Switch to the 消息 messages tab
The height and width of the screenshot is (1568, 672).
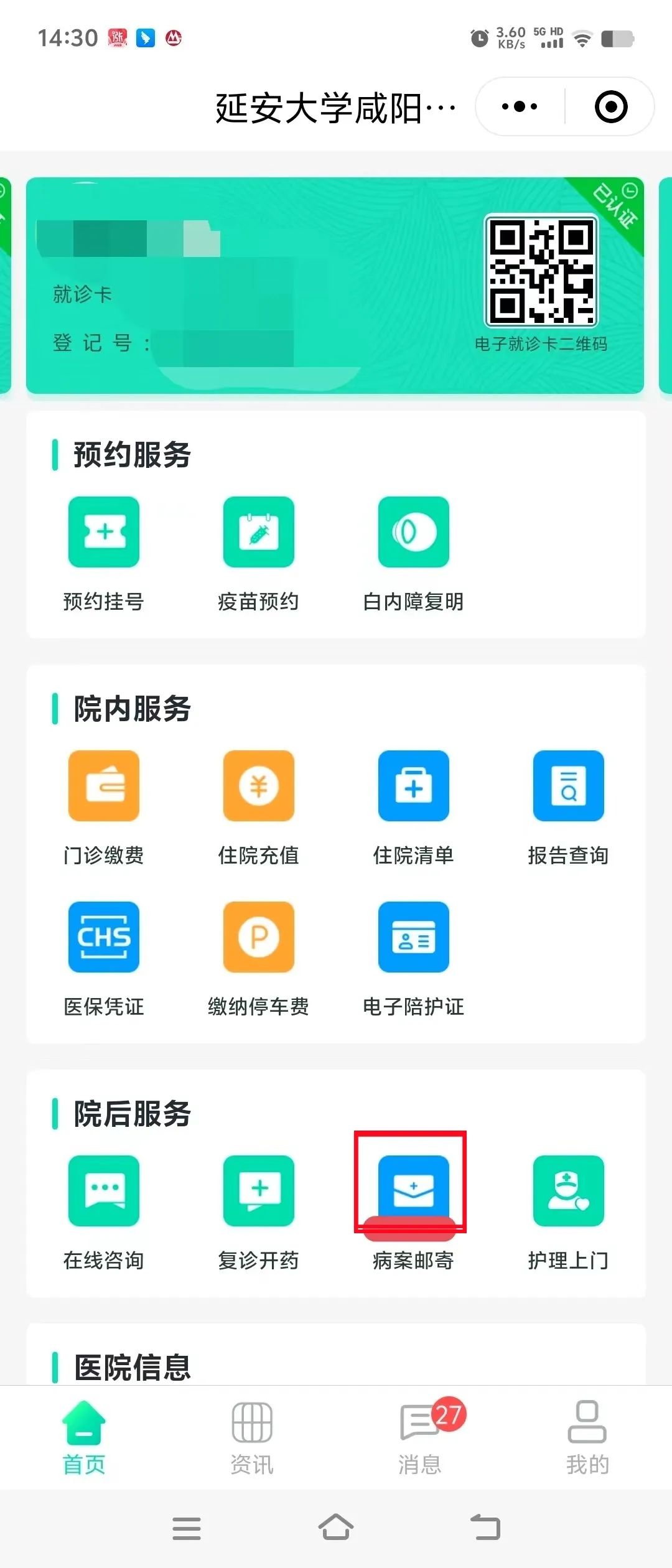point(420,1437)
